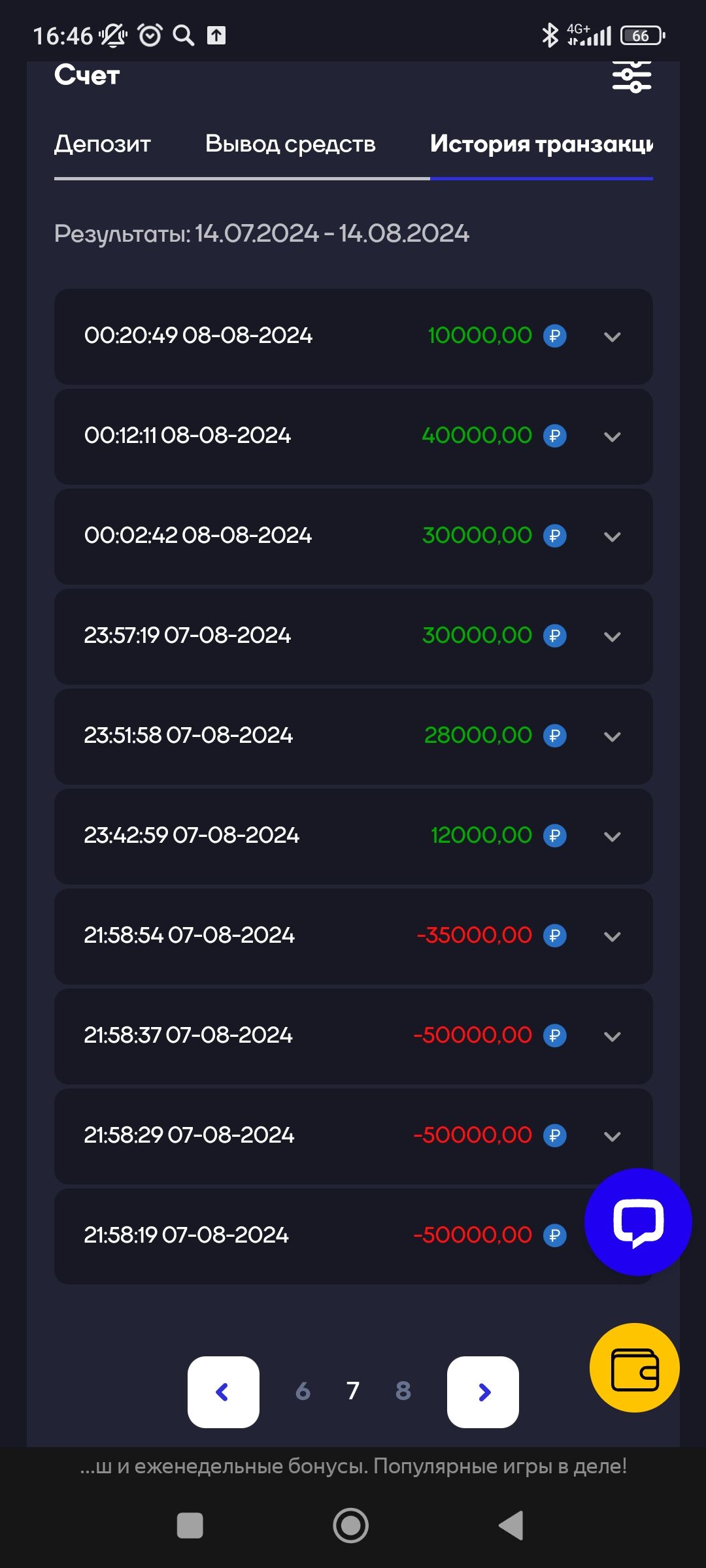Viewport: 706px width, 1568px height.
Task: Open the live chat support bubble
Action: [638, 1222]
